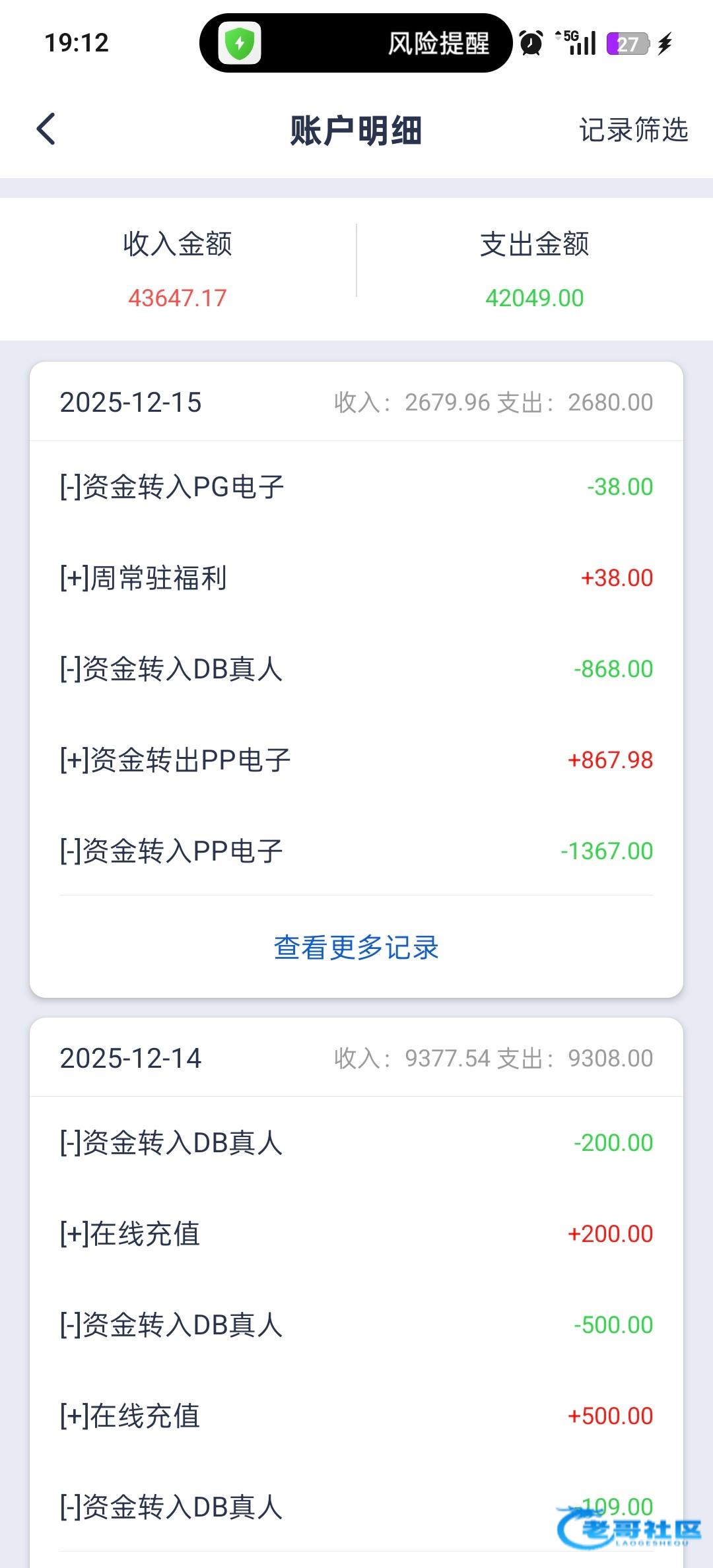Open 记录筛选 filter options
This screenshot has height=1568, width=713.
pyautogui.click(x=633, y=130)
